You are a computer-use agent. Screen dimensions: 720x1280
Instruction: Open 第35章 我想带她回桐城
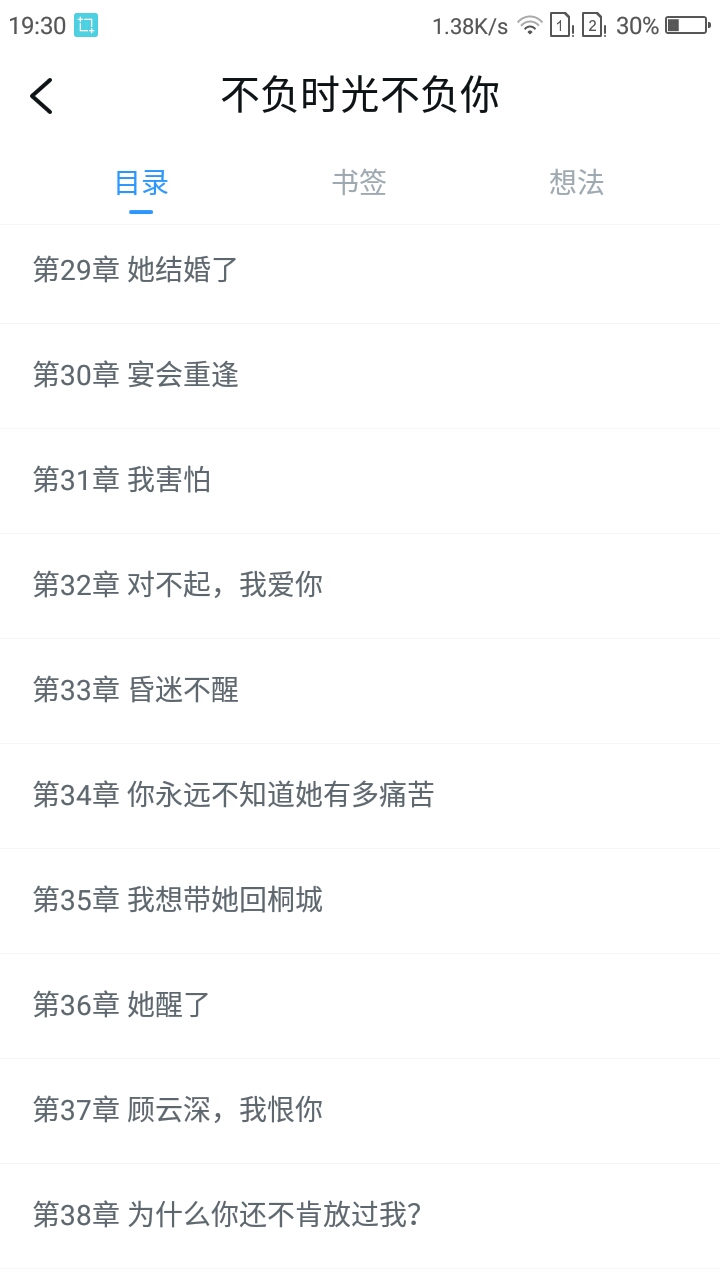pyautogui.click(x=360, y=901)
